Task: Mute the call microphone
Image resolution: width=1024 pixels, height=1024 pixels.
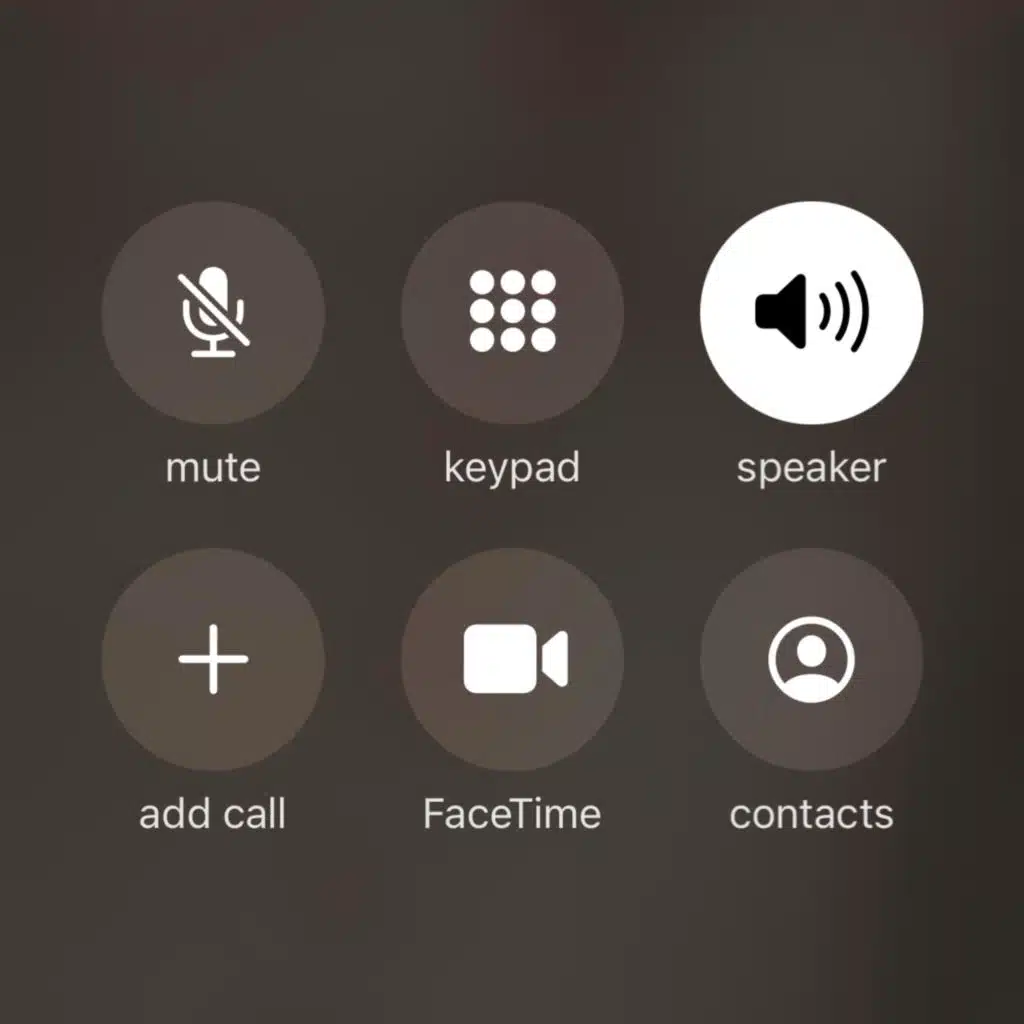Action: (213, 313)
